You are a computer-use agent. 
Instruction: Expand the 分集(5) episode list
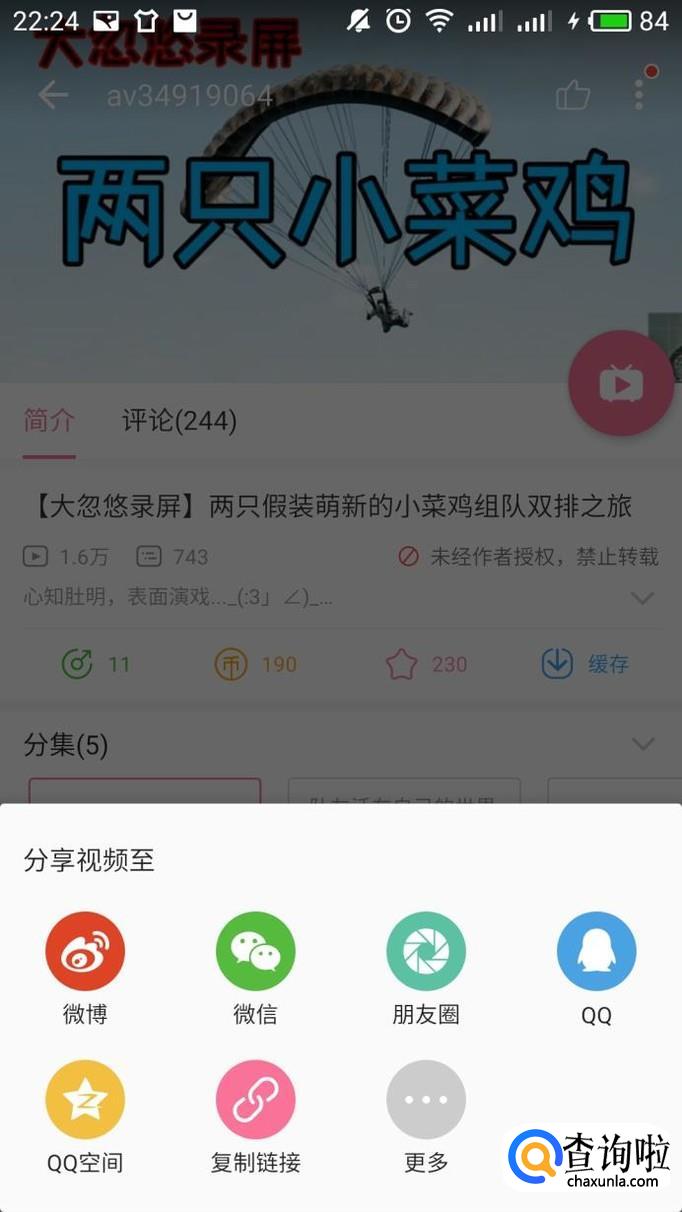(643, 744)
